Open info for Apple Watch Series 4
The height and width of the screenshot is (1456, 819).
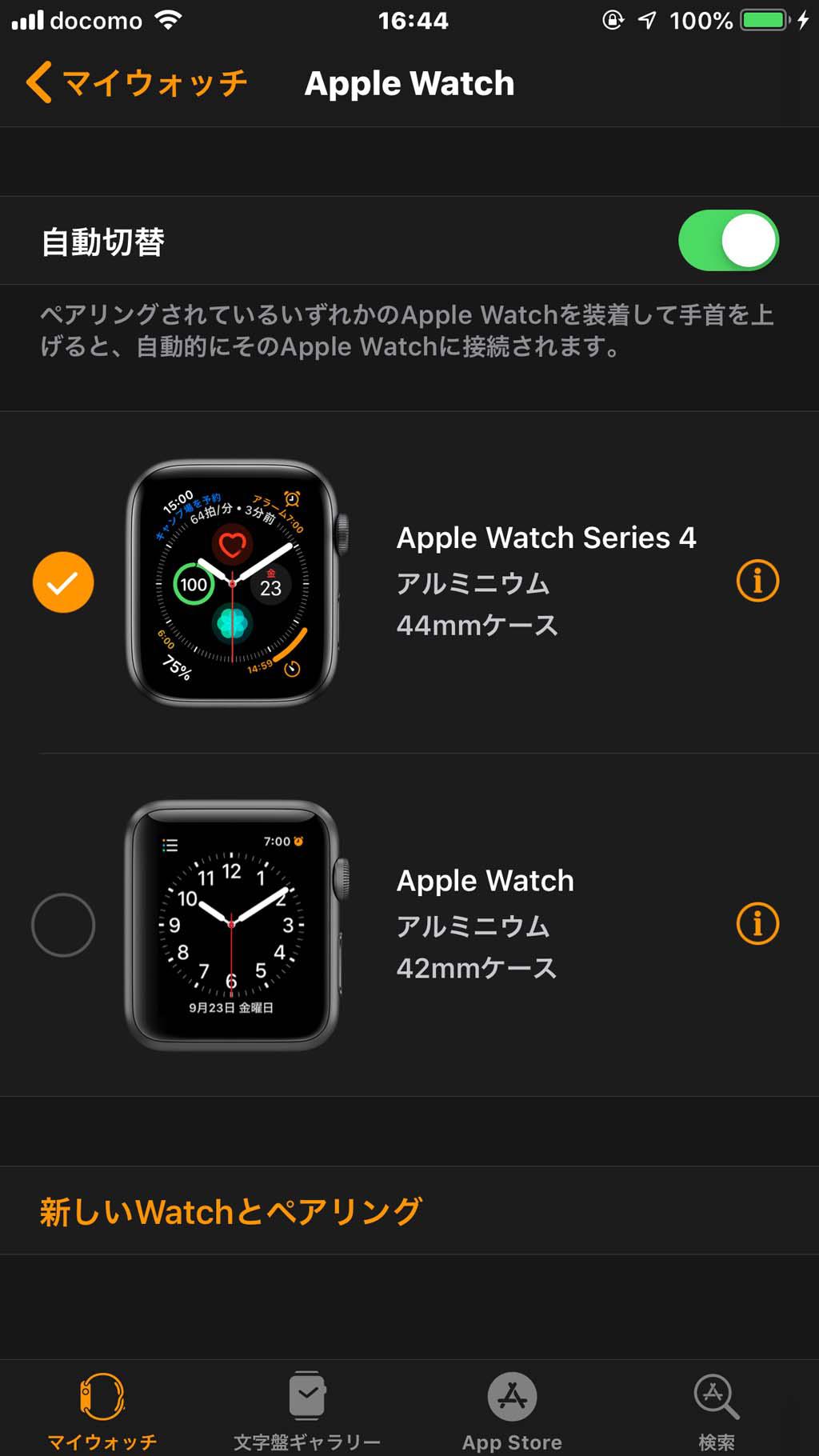(757, 581)
